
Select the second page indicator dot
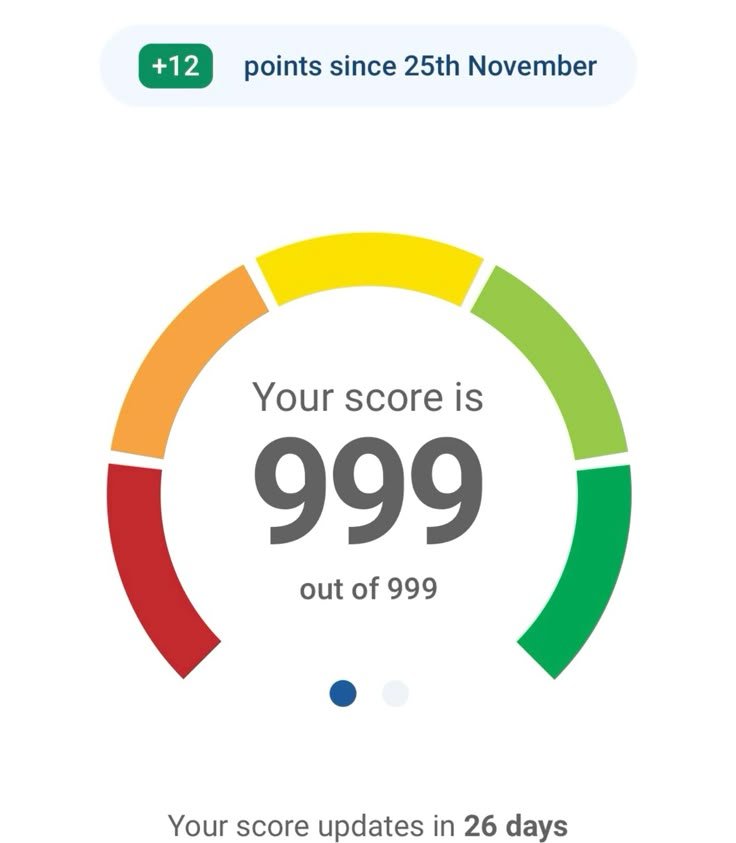(x=396, y=693)
